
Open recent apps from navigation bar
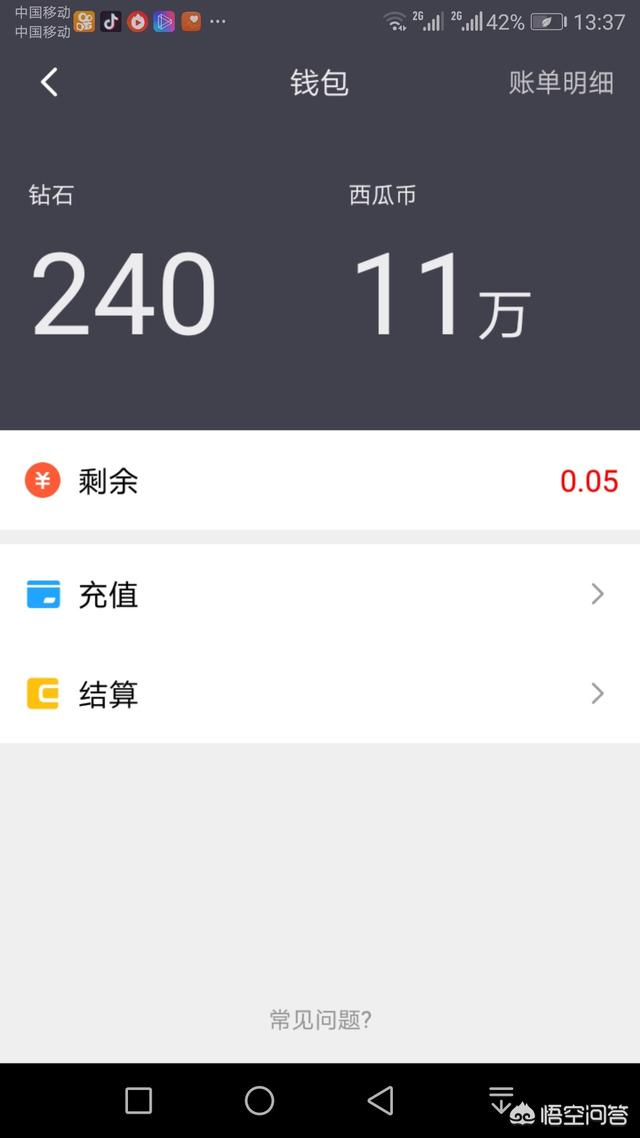coord(138,1101)
